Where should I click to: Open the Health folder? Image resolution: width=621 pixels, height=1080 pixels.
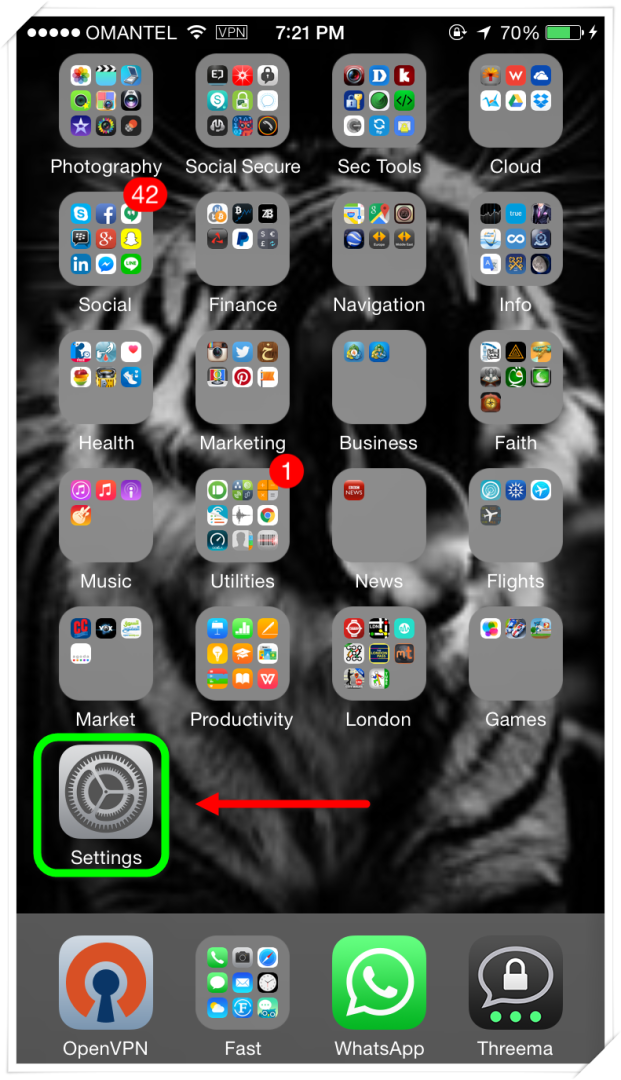(x=105, y=377)
